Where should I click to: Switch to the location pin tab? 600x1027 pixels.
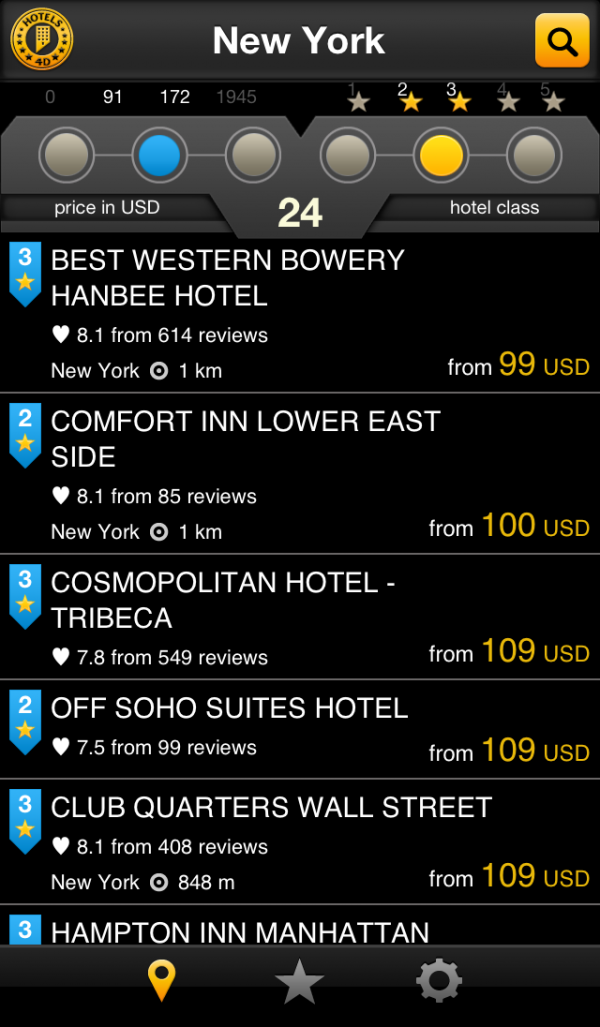click(x=160, y=980)
